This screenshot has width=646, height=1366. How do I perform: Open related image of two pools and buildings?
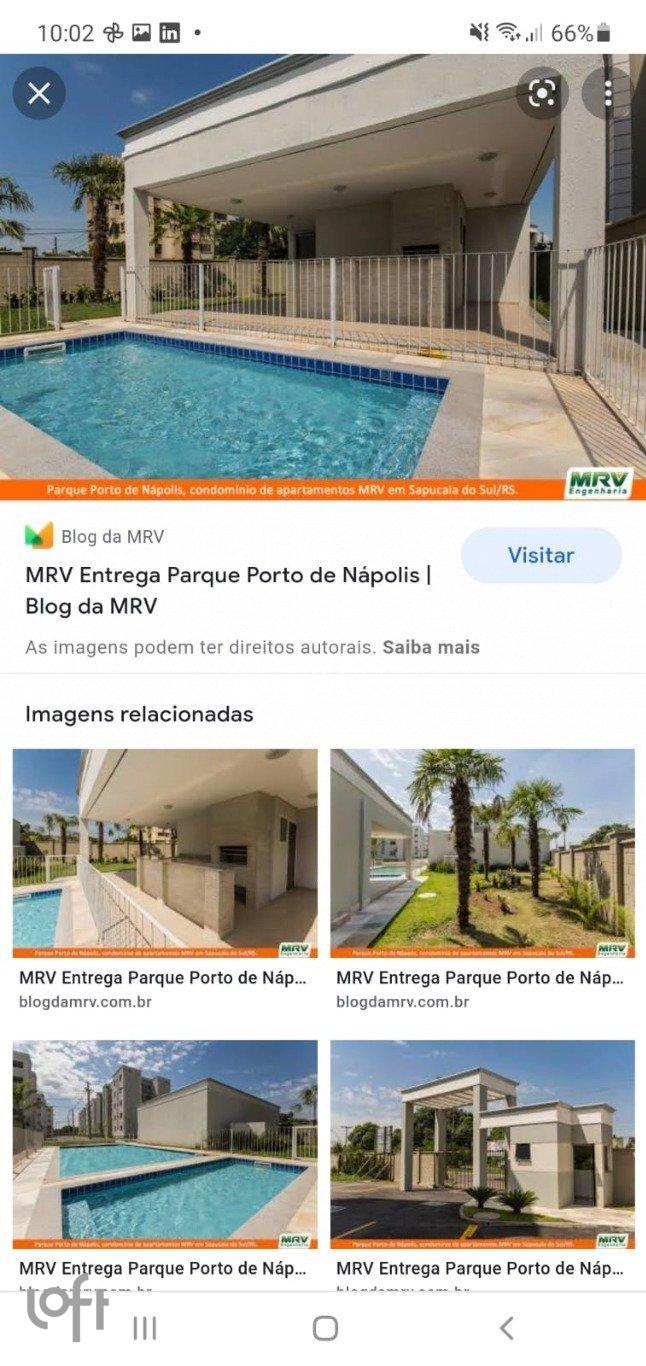(165, 1144)
